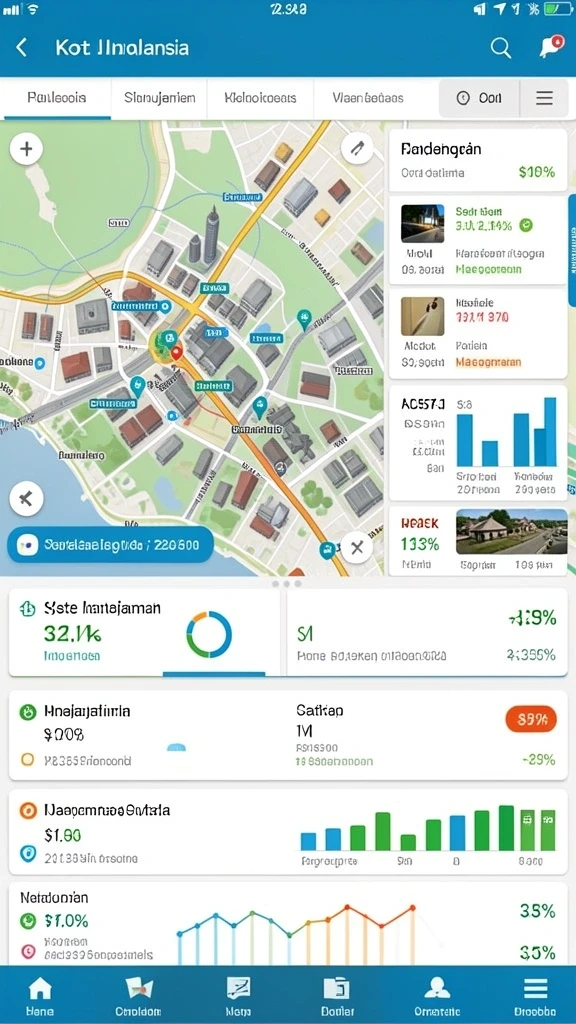The height and width of the screenshot is (1024, 576).
Task: Open the search magnifier in the header
Action: pos(500,47)
